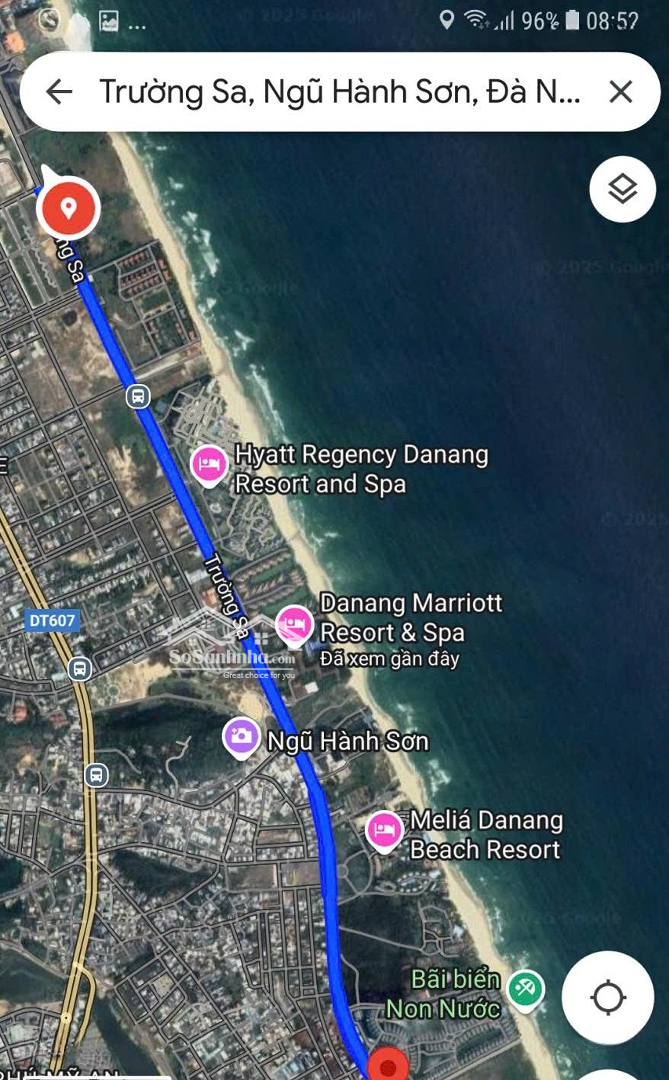Open Meliá Danang Beach Resort marker

pos(384,830)
